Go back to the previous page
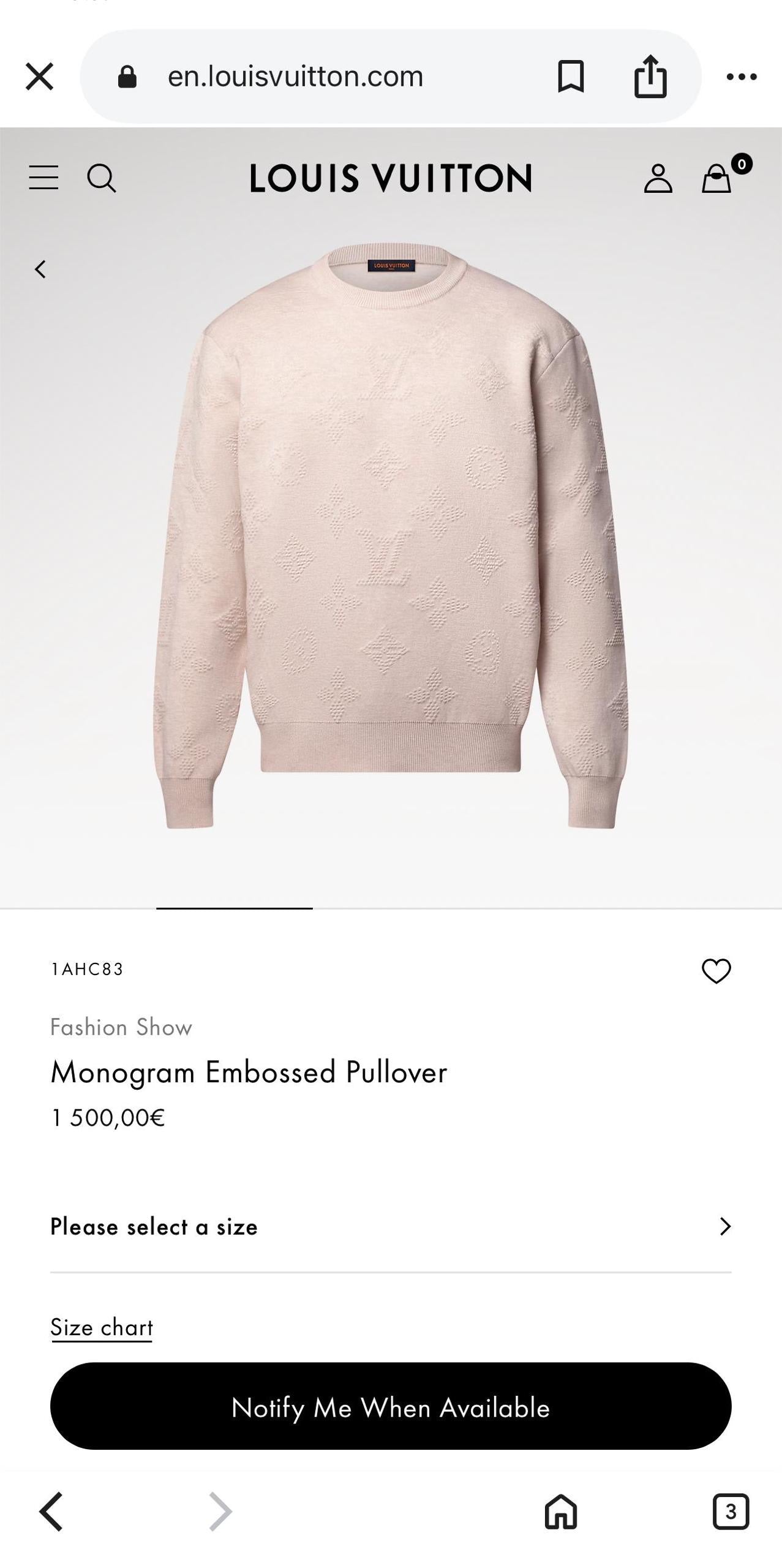This screenshot has width=782, height=1568. 51,1512
